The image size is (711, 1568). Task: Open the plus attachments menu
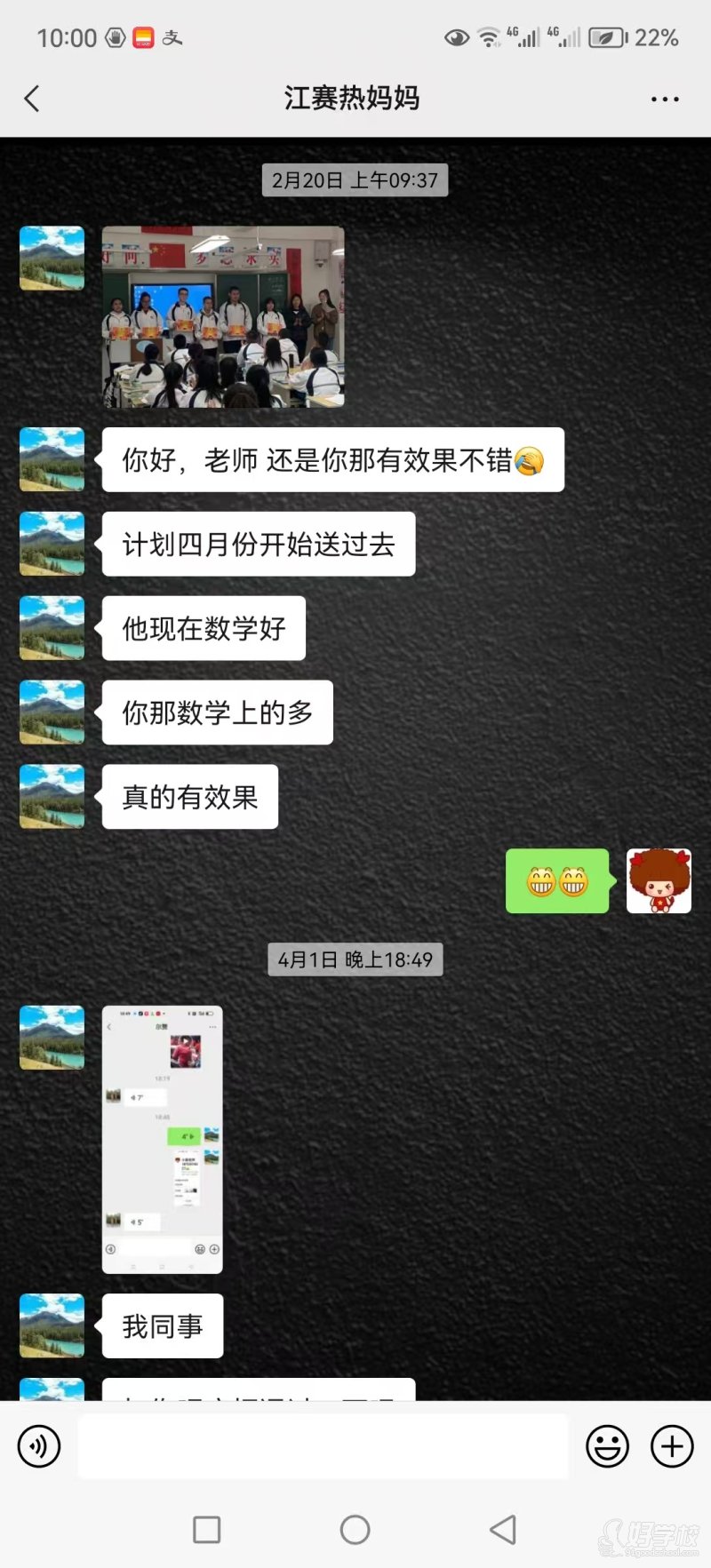pyautogui.click(x=672, y=1446)
